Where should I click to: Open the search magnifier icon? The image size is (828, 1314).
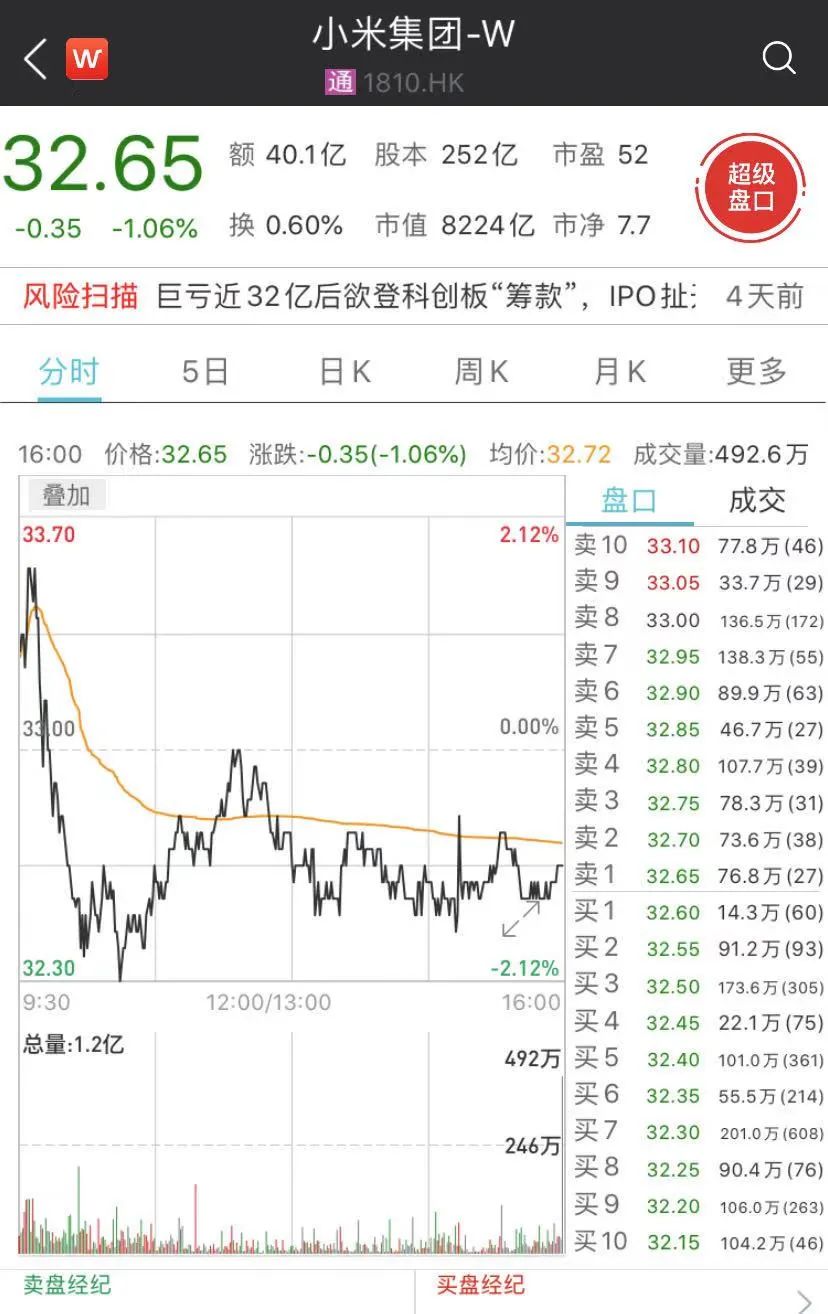point(779,58)
